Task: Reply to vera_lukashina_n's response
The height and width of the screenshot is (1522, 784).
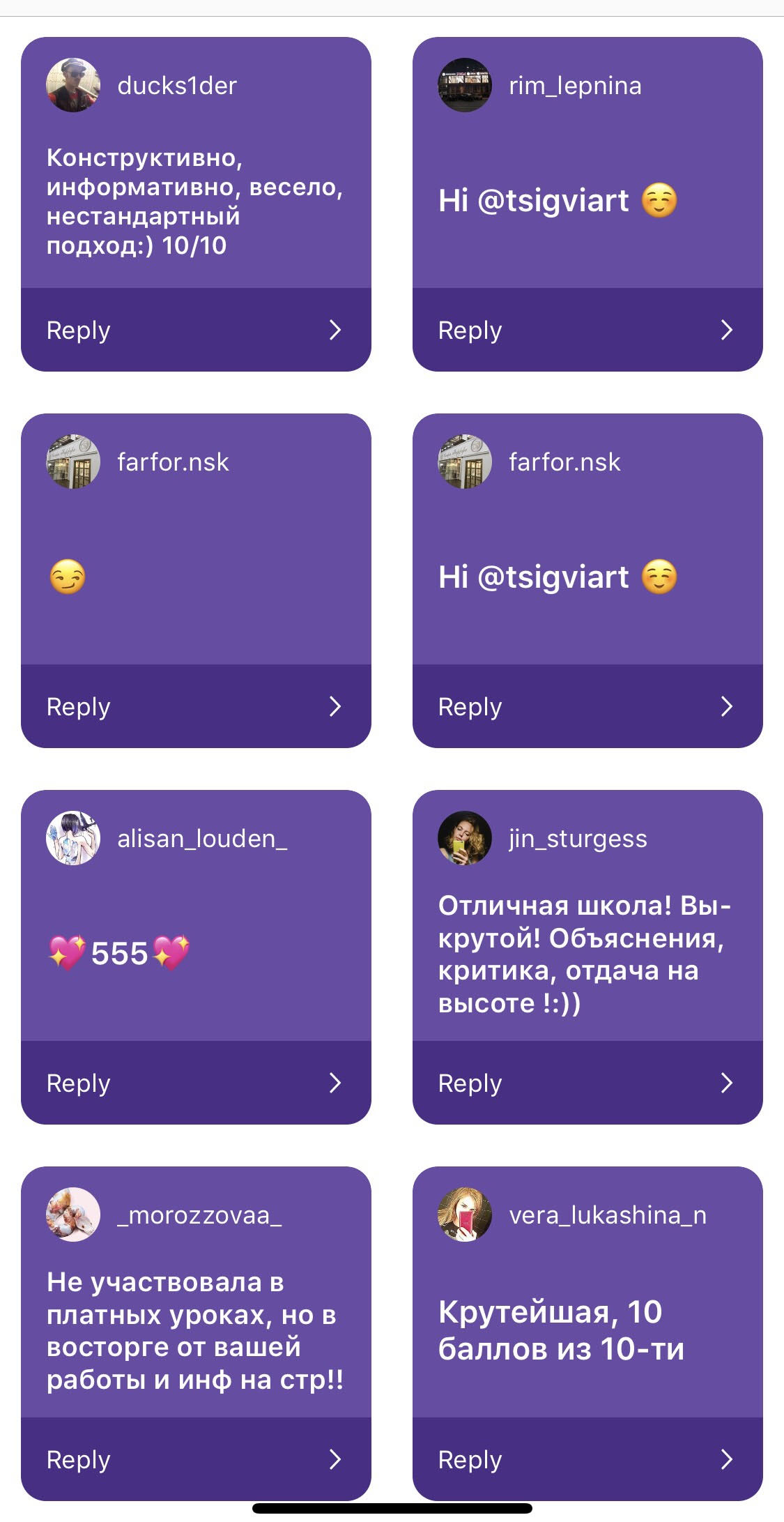Action: click(587, 1459)
